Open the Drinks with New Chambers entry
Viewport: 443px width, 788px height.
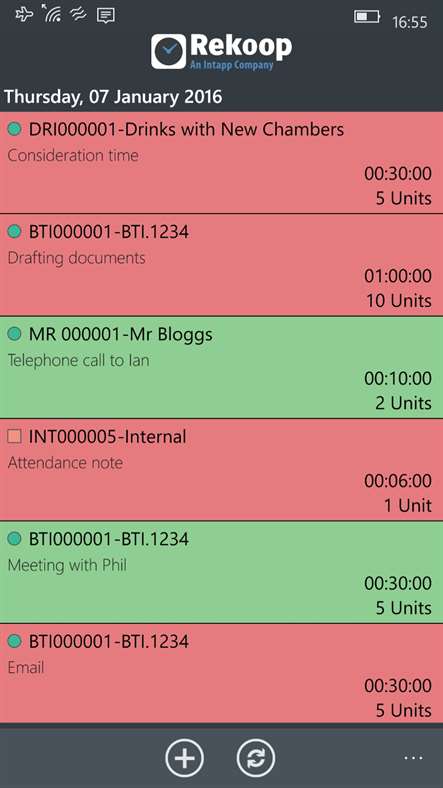pyautogui.click(x=222, y=162)
